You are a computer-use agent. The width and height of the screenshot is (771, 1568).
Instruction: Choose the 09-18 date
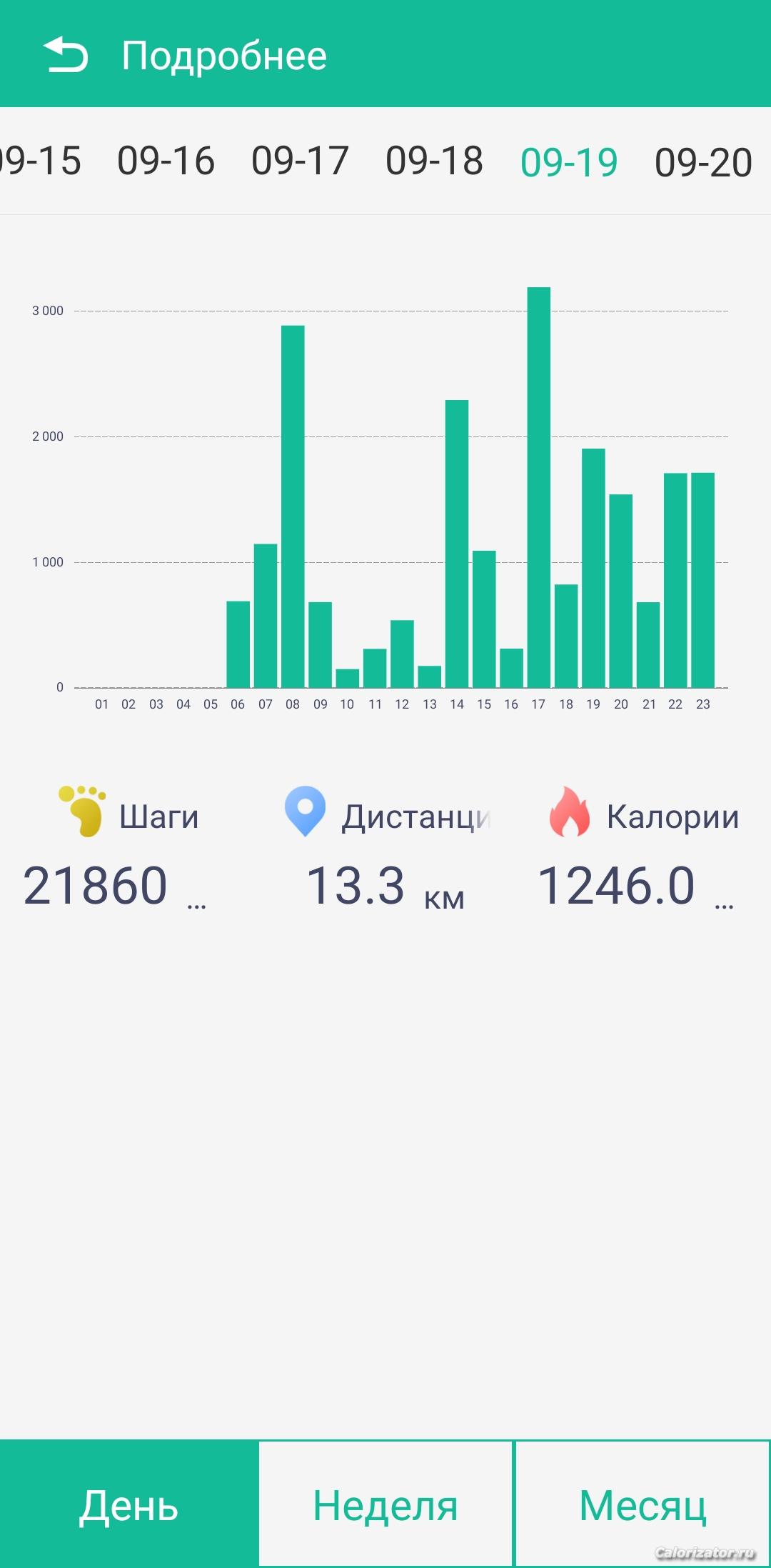coord(434,161)
